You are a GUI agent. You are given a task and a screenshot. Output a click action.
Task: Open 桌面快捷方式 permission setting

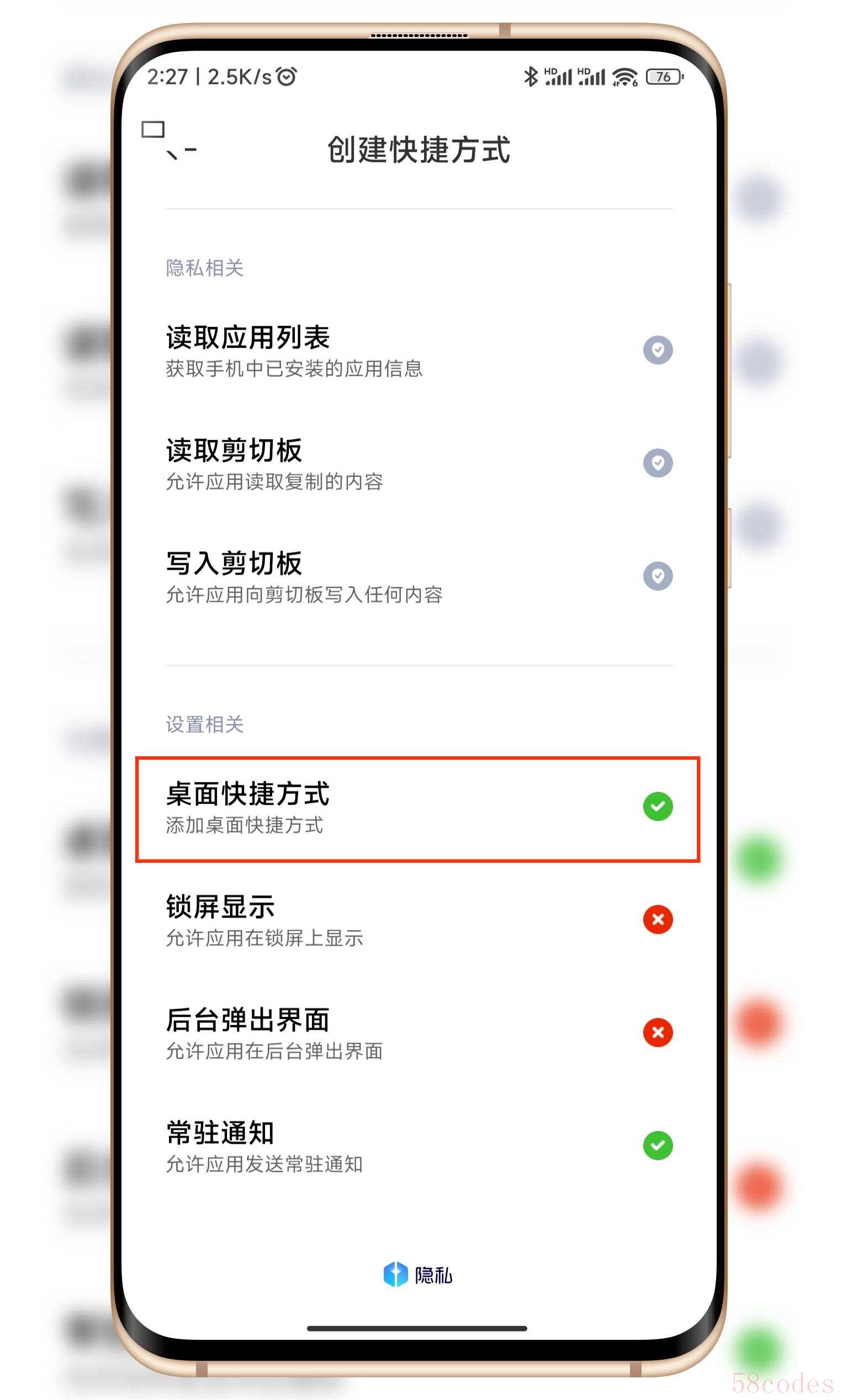pyautogui.click(x=419, y=807)
